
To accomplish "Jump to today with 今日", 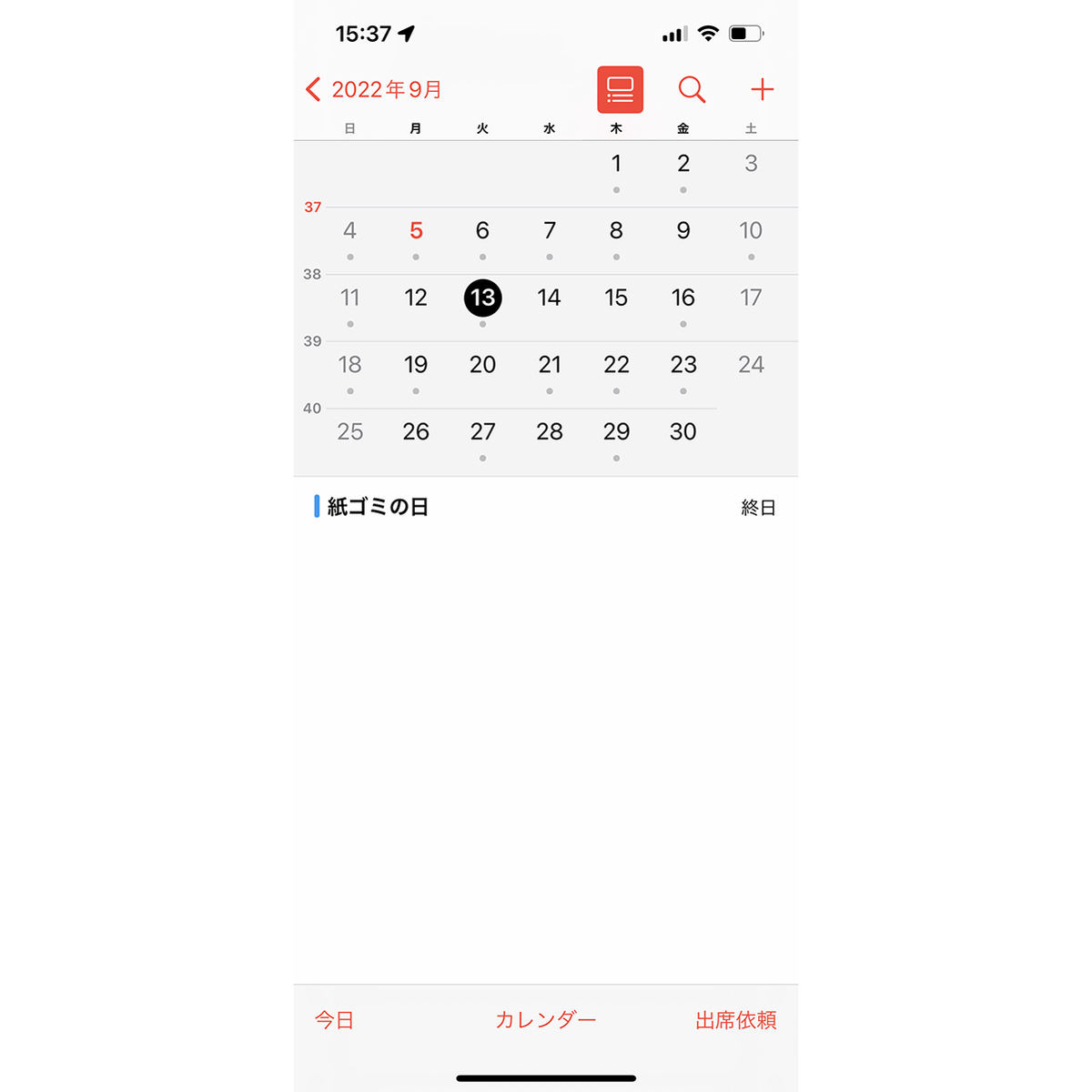I will [334, 1020].
